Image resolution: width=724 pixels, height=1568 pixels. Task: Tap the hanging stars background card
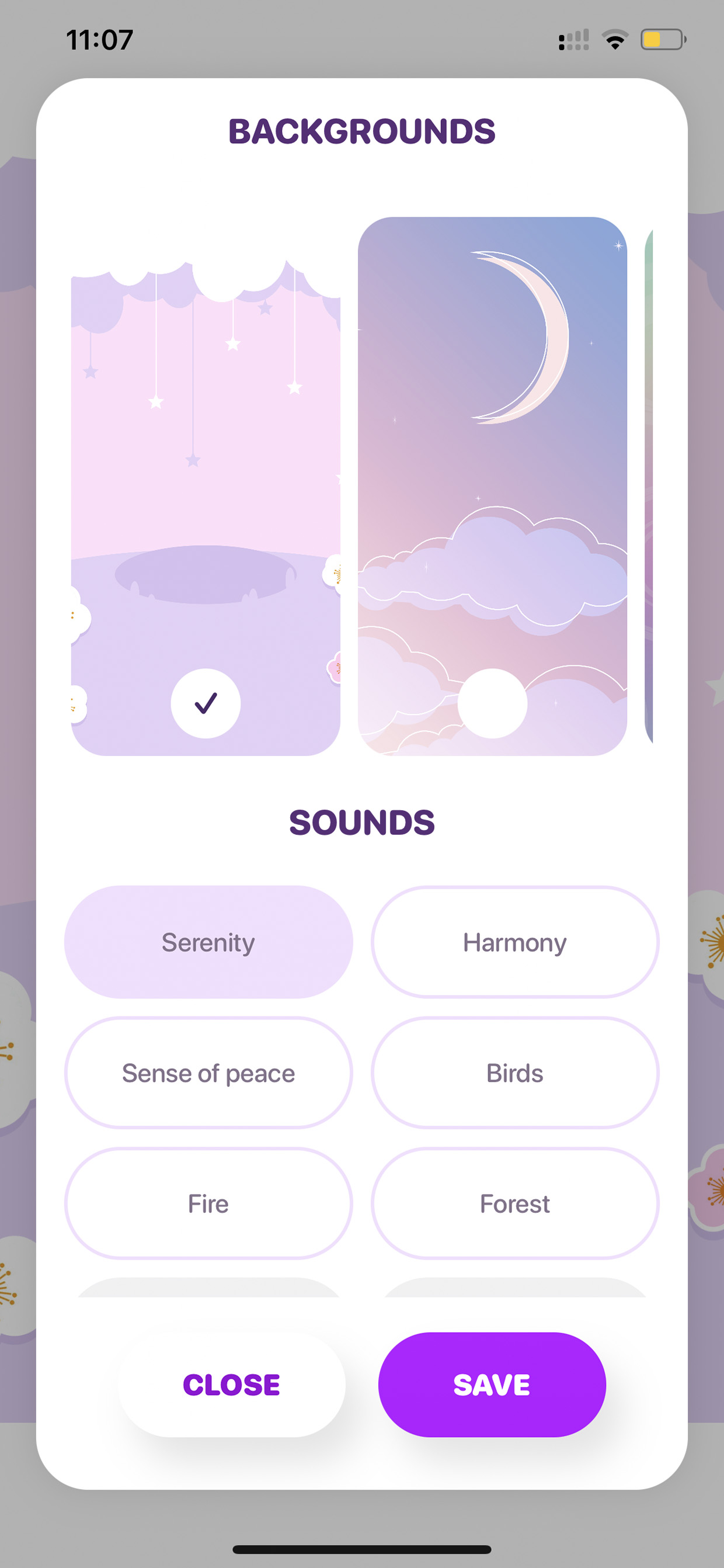206,485
